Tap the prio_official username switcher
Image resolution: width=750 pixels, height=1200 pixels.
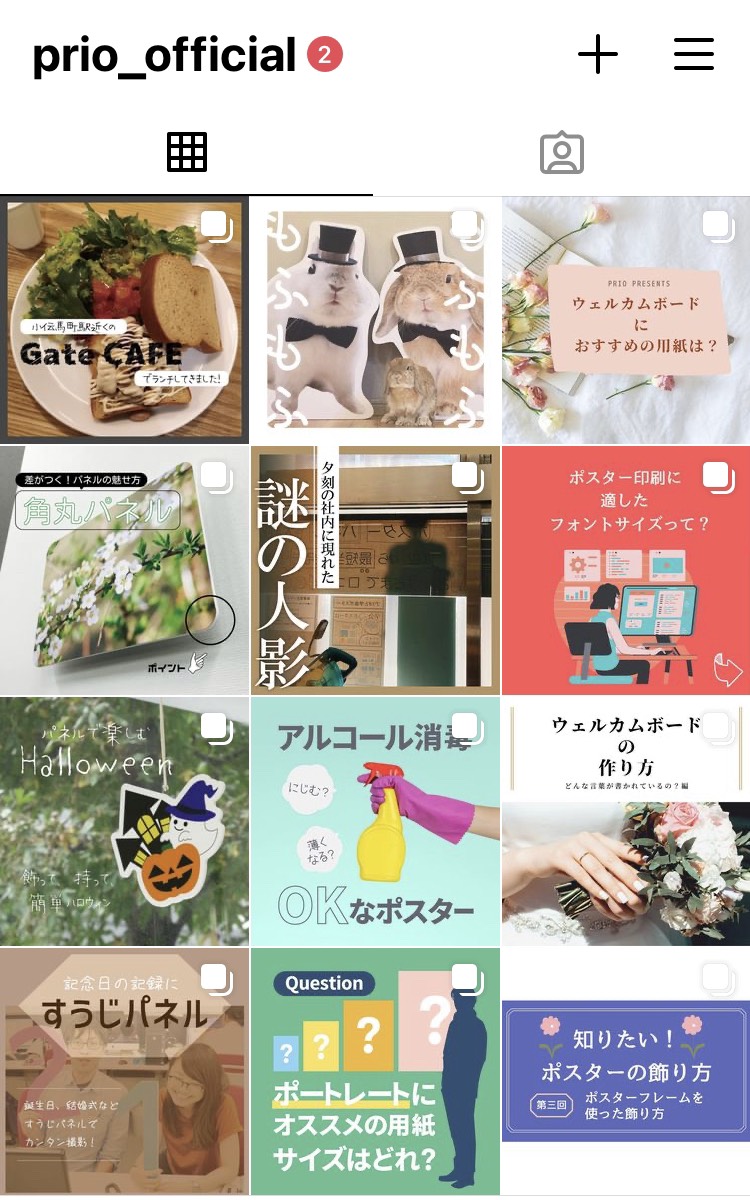tap(165, 56)
